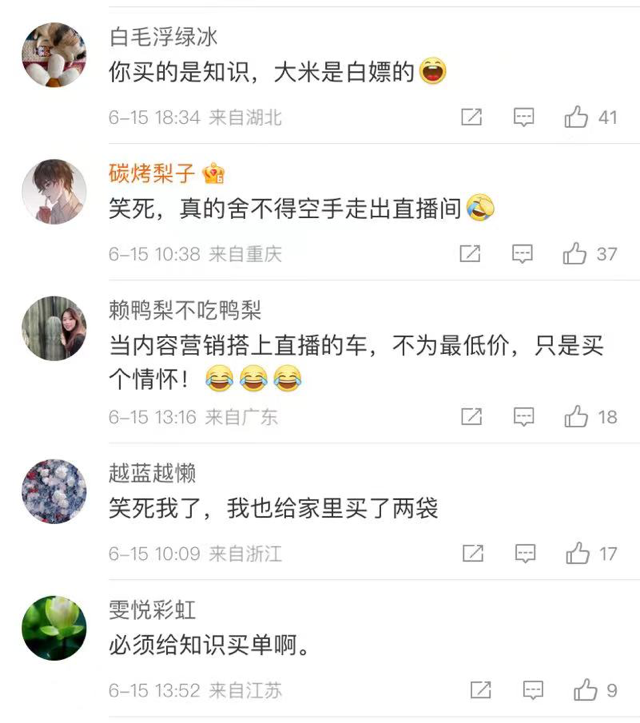Open 雯悦彩虹's username profile link
The height and width of the screenshot is (723, 640).
coord(153,610)
